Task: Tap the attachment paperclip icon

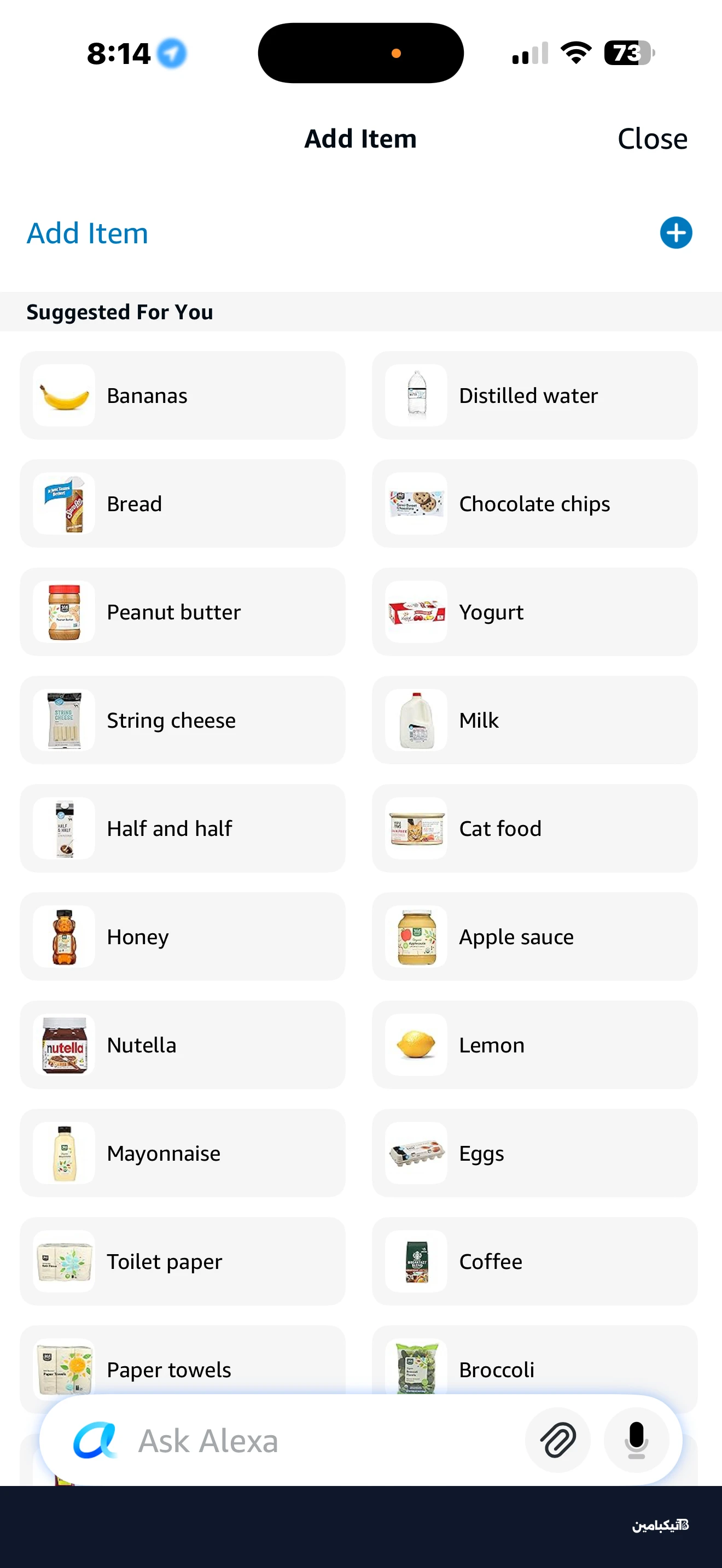Action: [x=557, y=1440]
